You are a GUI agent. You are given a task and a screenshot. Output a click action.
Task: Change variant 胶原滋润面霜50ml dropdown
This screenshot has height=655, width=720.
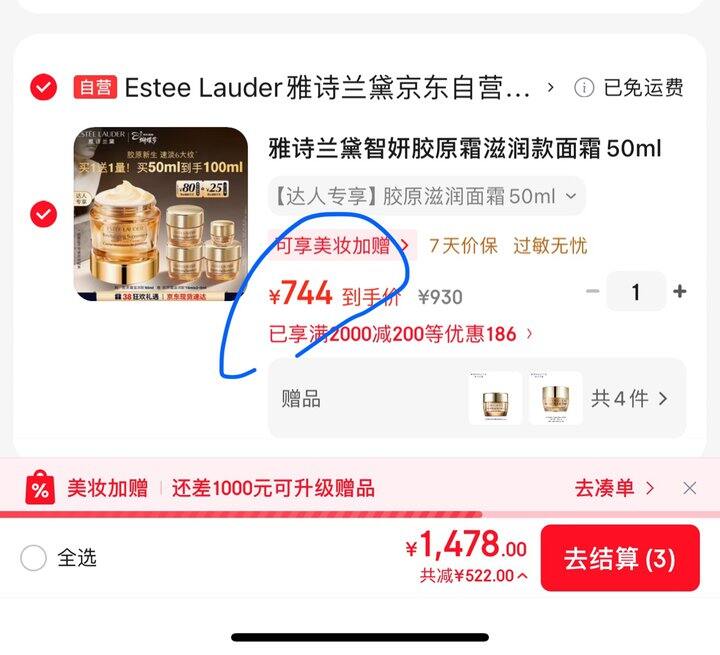click(426, 196)
